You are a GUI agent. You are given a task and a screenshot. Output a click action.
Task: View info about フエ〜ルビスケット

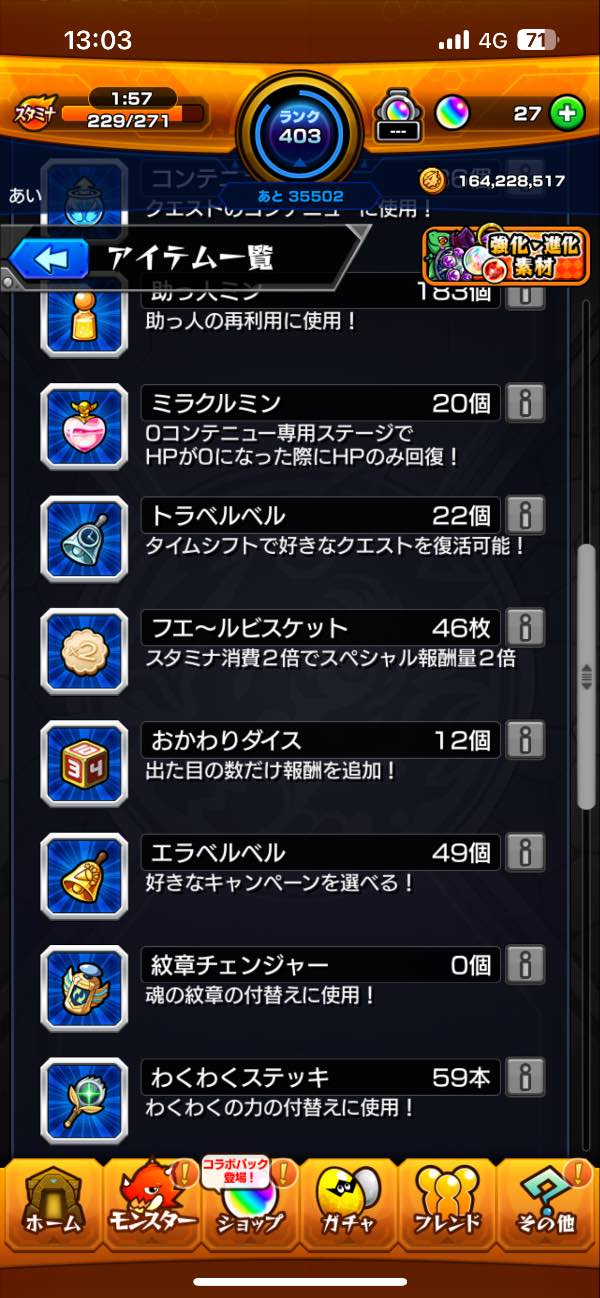[x=525, y=628]
